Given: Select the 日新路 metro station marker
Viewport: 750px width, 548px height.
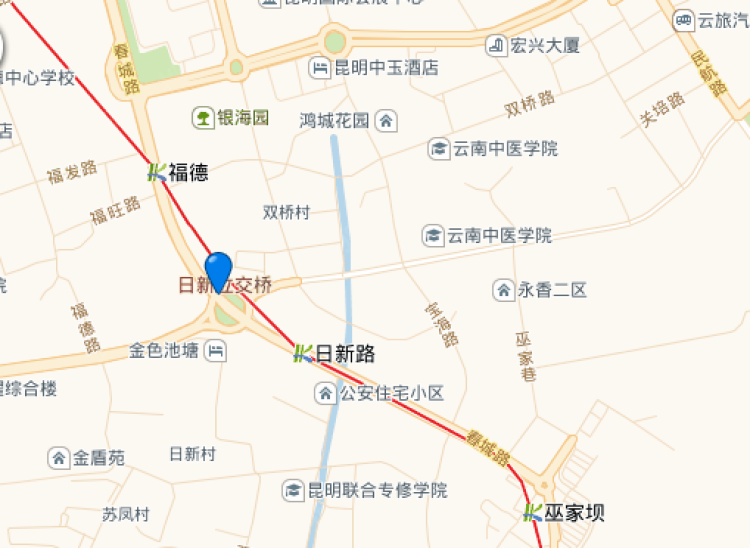Looking at the screenshot, I should [x=304, y=353].
